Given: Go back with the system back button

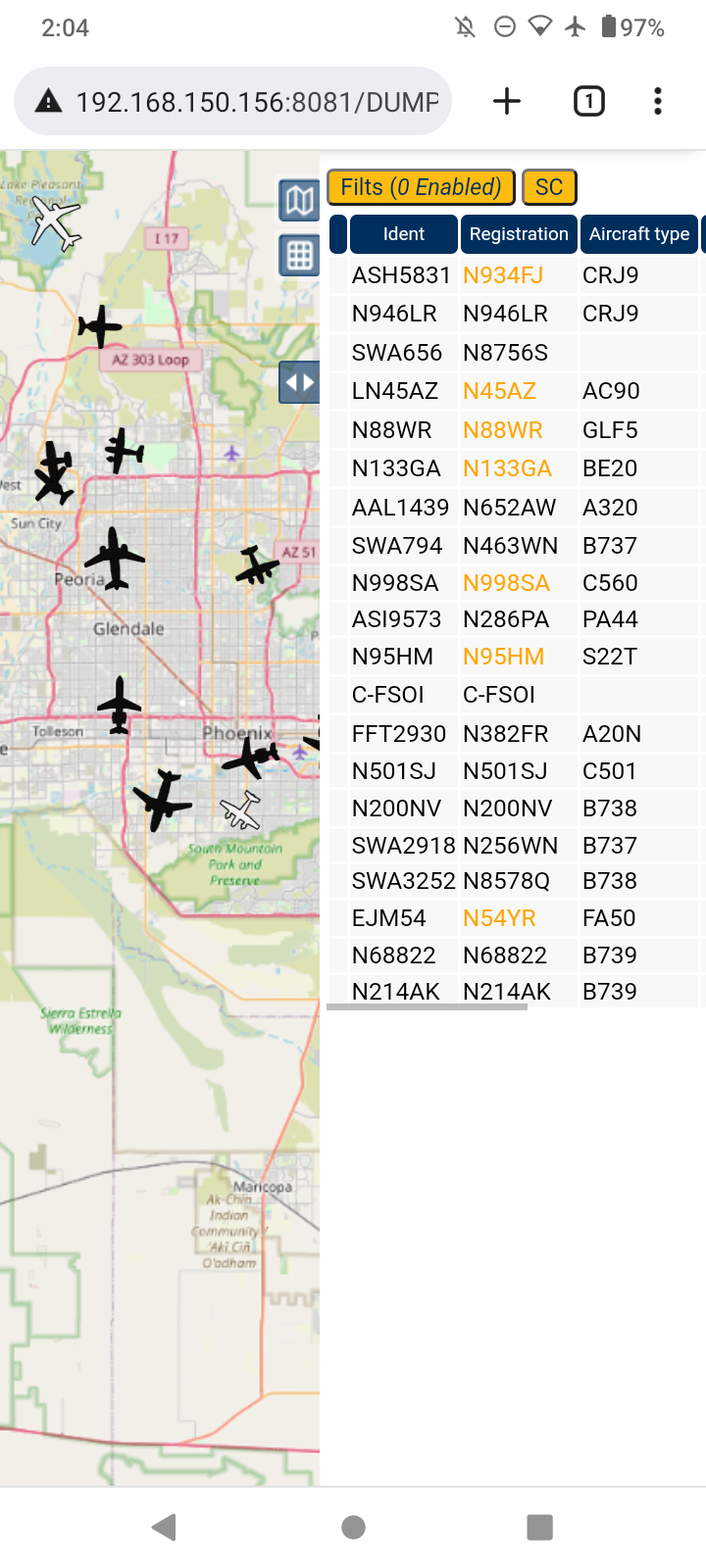Looking at the screenshot, I should [x=165, y=1526].
